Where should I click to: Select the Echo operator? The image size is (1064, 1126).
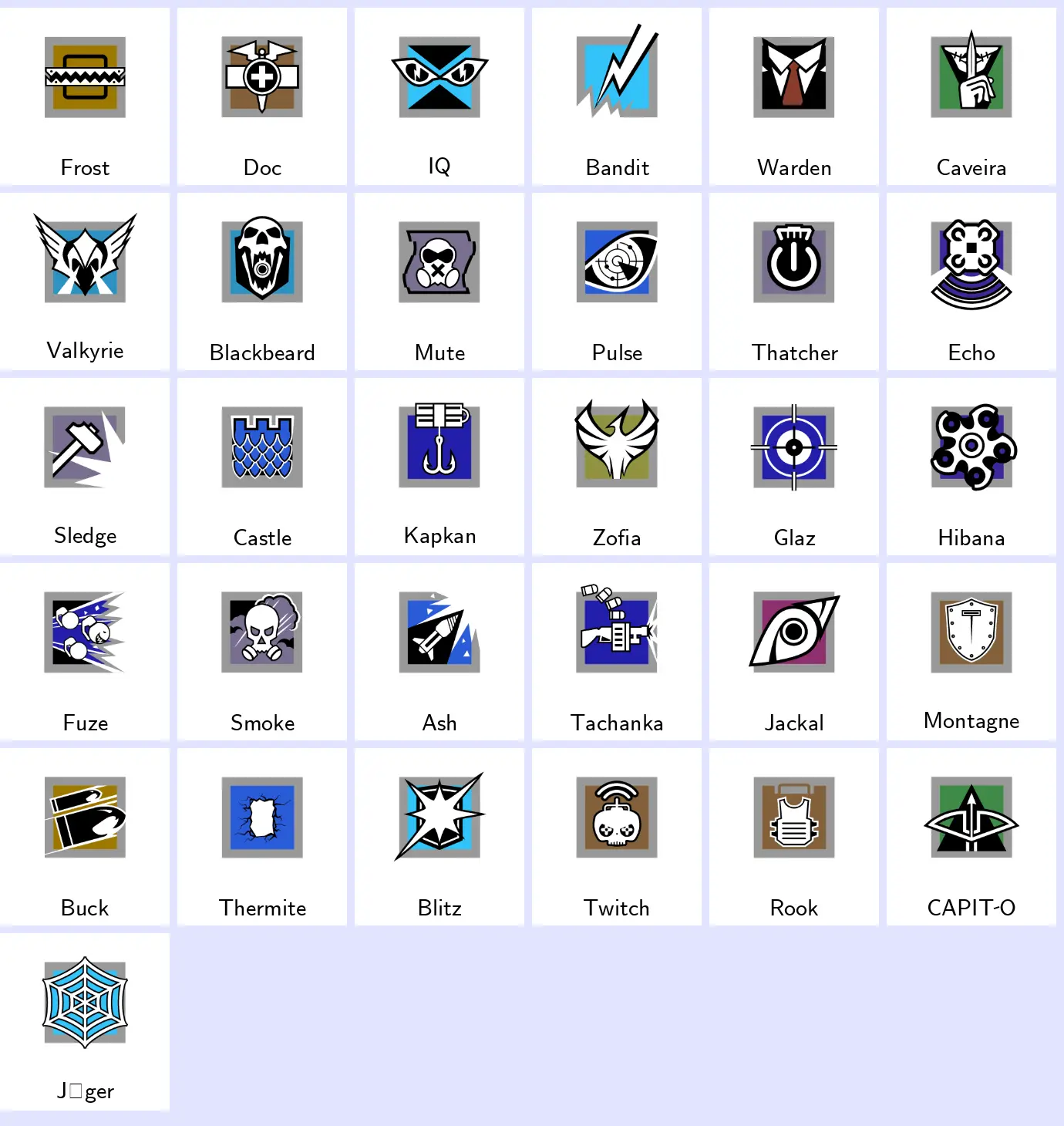(971, 281)
